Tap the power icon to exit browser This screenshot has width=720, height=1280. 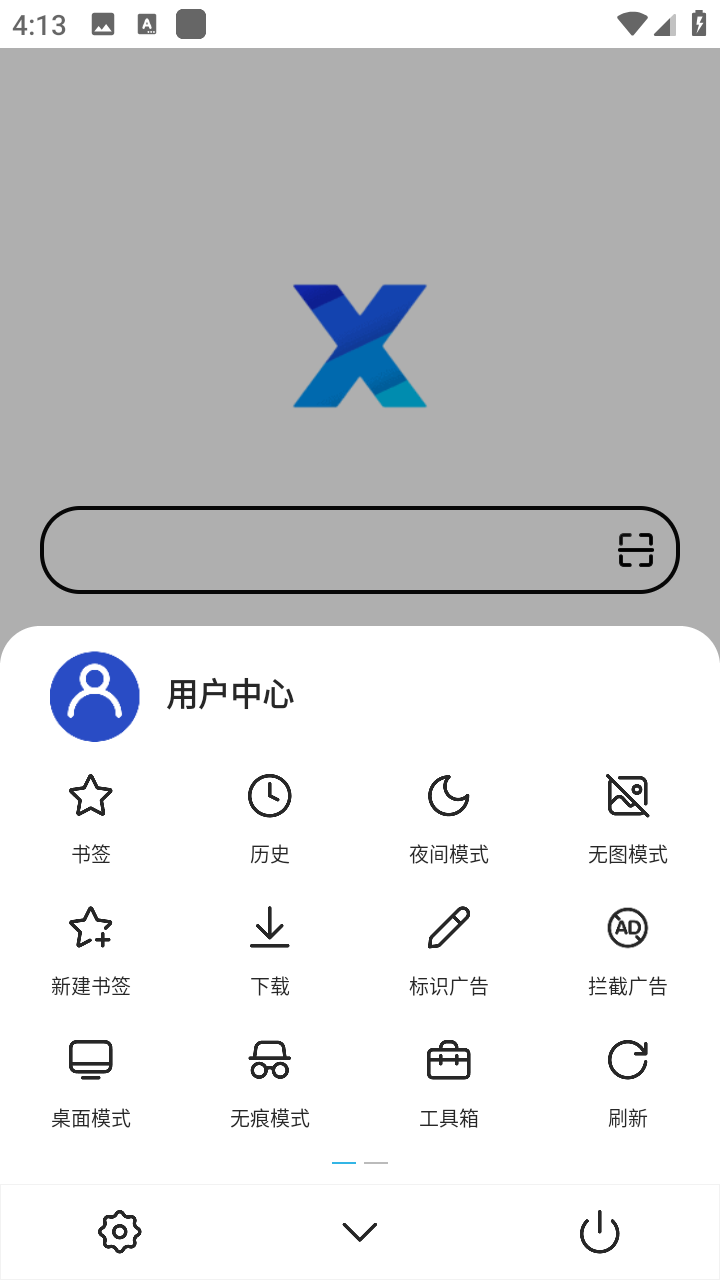[x=600, y=1232]
